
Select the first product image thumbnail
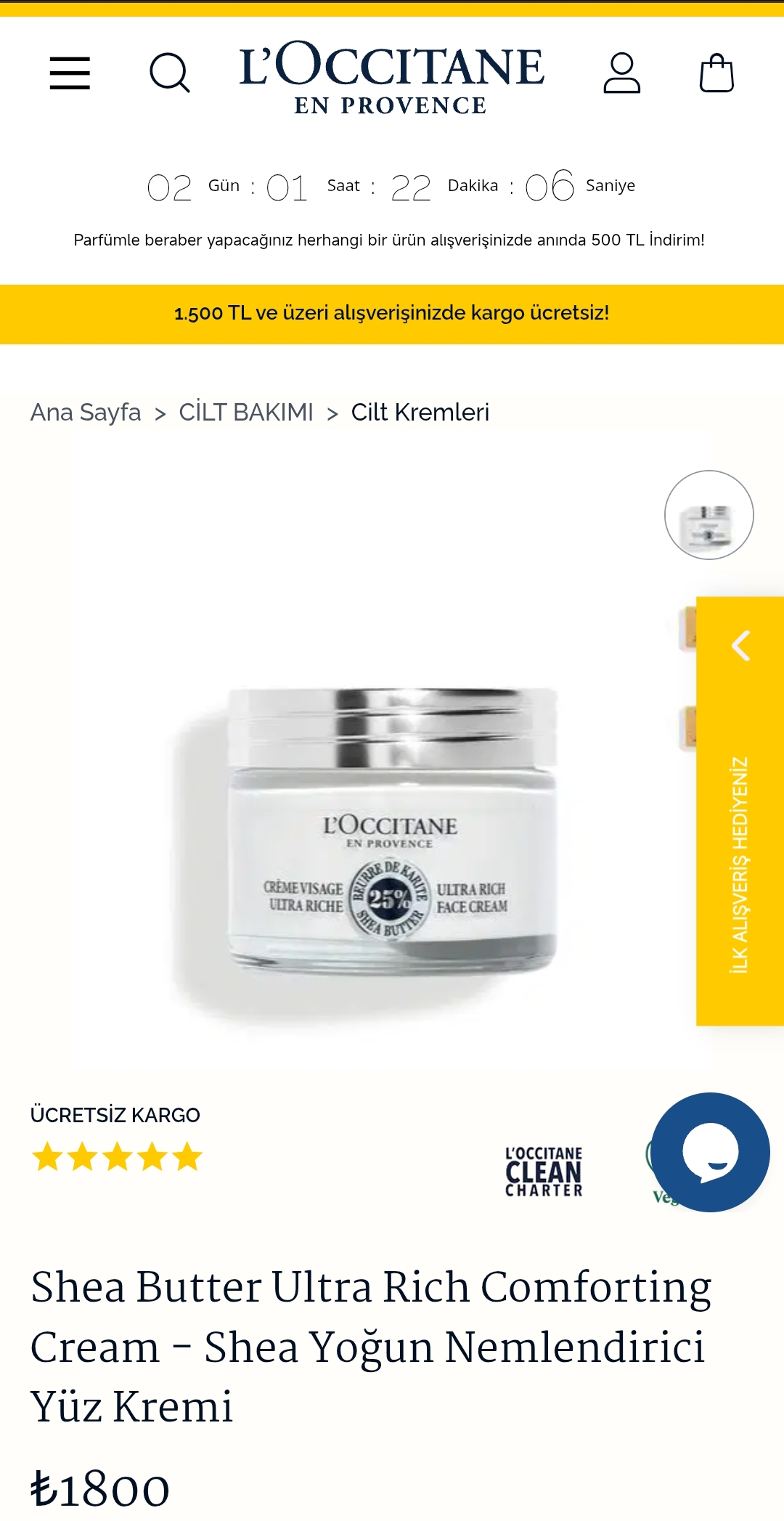(x=709, y=515)
